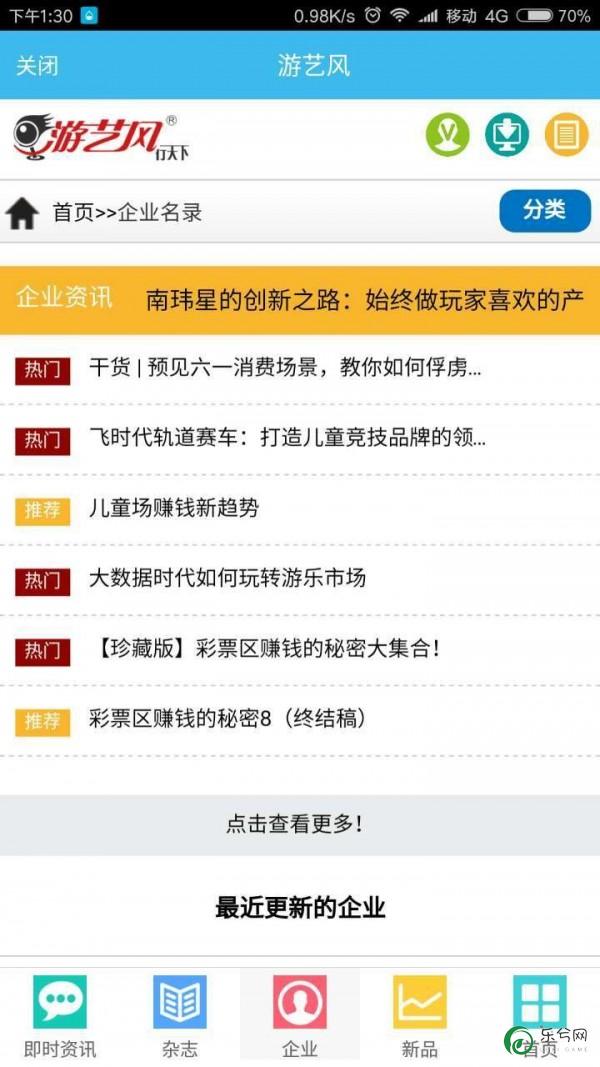Screen dimensions: 600x1067
Task: Open article 干货 | 预见六一消费场景
Action: 285,368
